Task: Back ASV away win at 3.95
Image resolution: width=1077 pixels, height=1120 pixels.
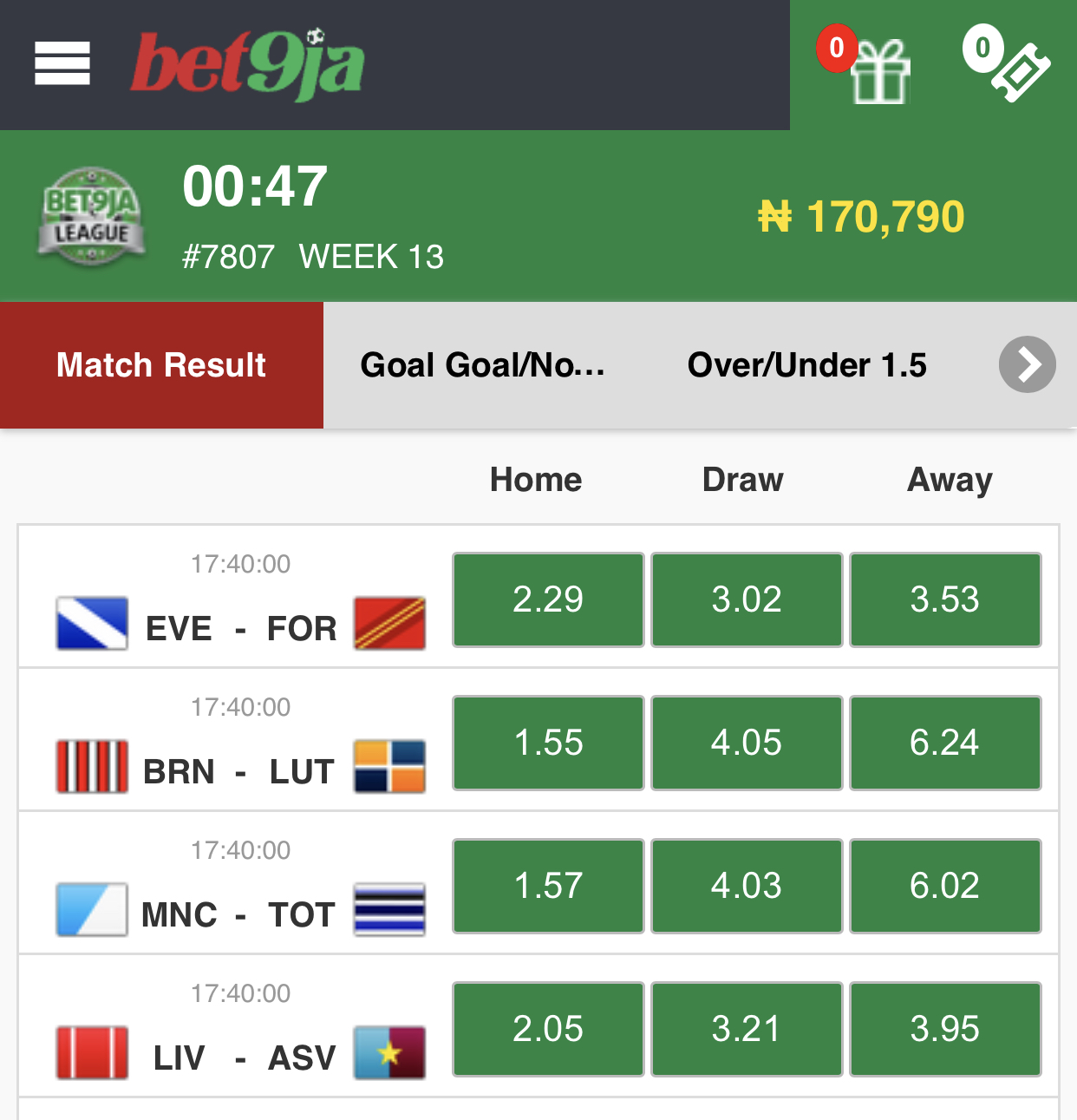Action: point(945,1029)
